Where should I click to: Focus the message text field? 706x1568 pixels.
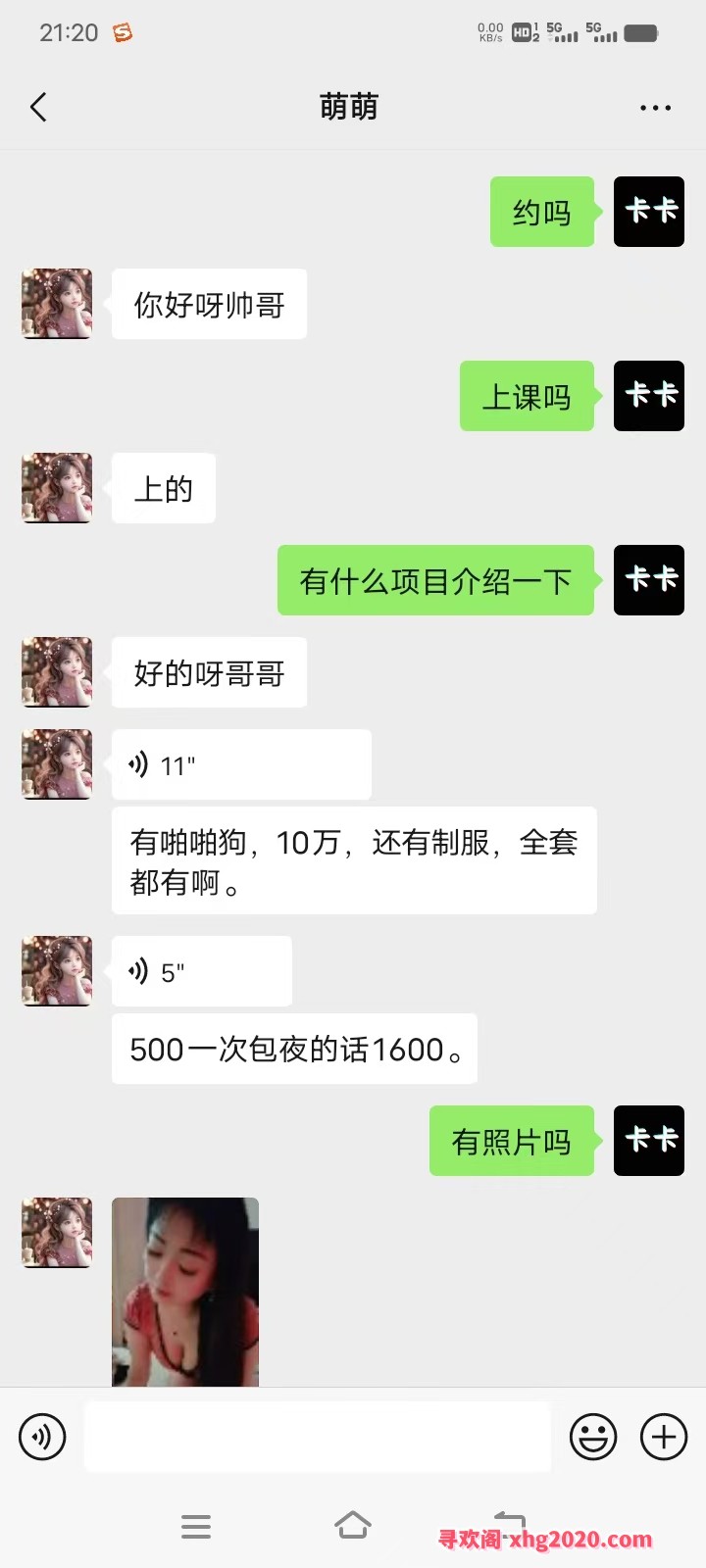pos(317,1438)
